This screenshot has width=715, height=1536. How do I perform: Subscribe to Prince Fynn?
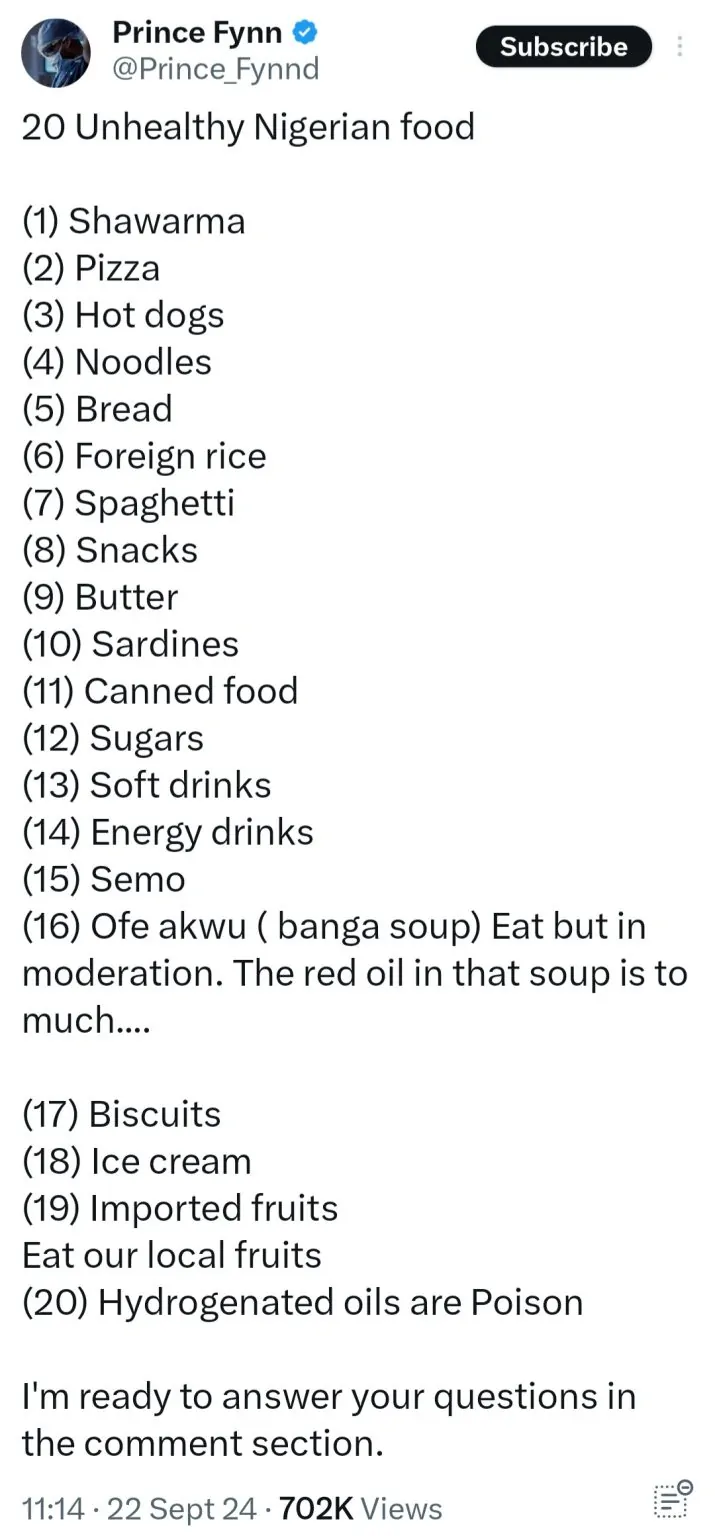tap(563, 47)
